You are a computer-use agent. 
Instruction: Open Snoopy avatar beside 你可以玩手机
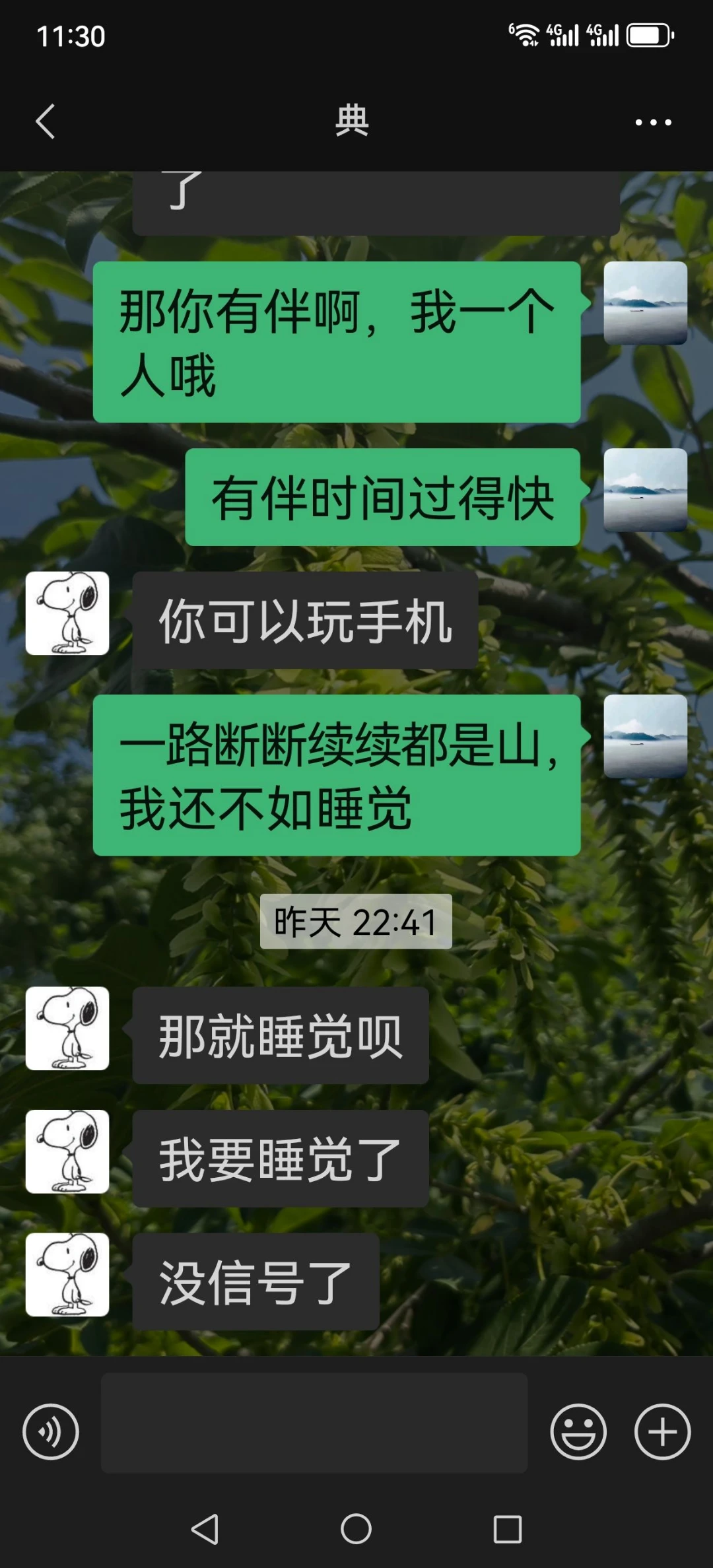point(67,613)
